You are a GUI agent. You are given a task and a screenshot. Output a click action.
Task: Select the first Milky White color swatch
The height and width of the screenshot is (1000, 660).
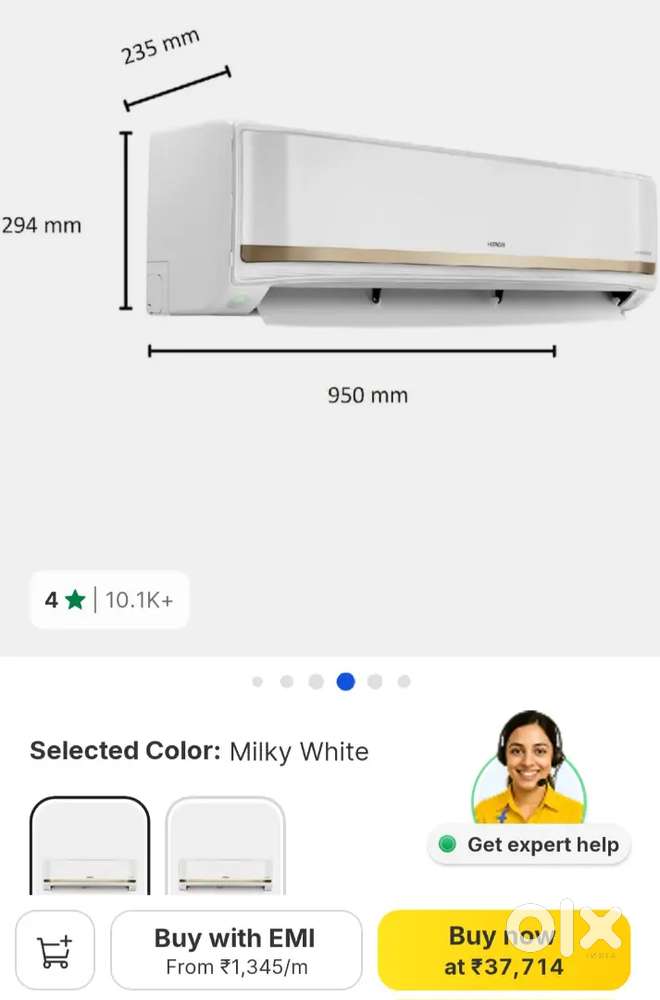(x=90, y=848)
